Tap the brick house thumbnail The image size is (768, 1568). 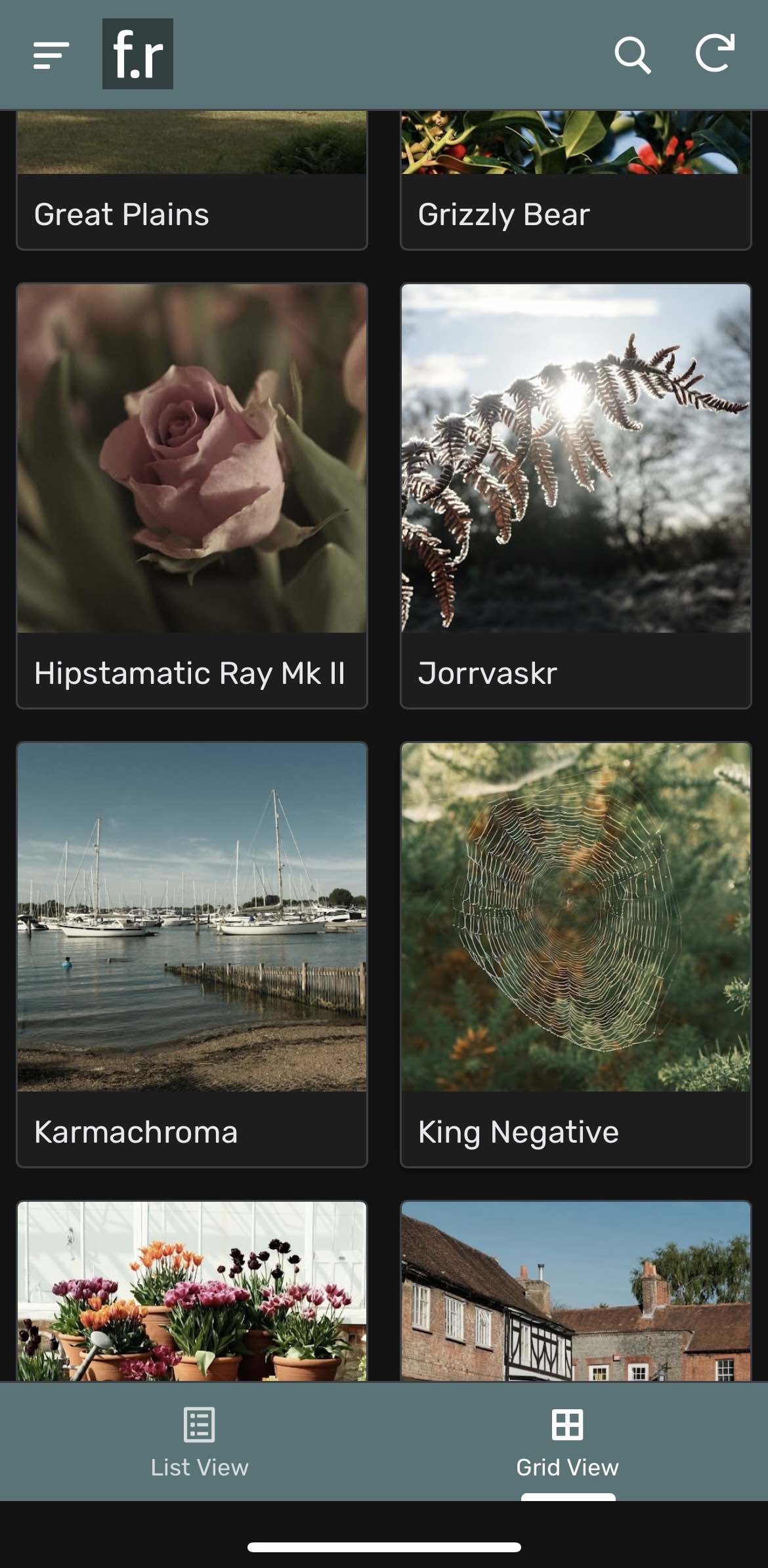(575, 1286)
